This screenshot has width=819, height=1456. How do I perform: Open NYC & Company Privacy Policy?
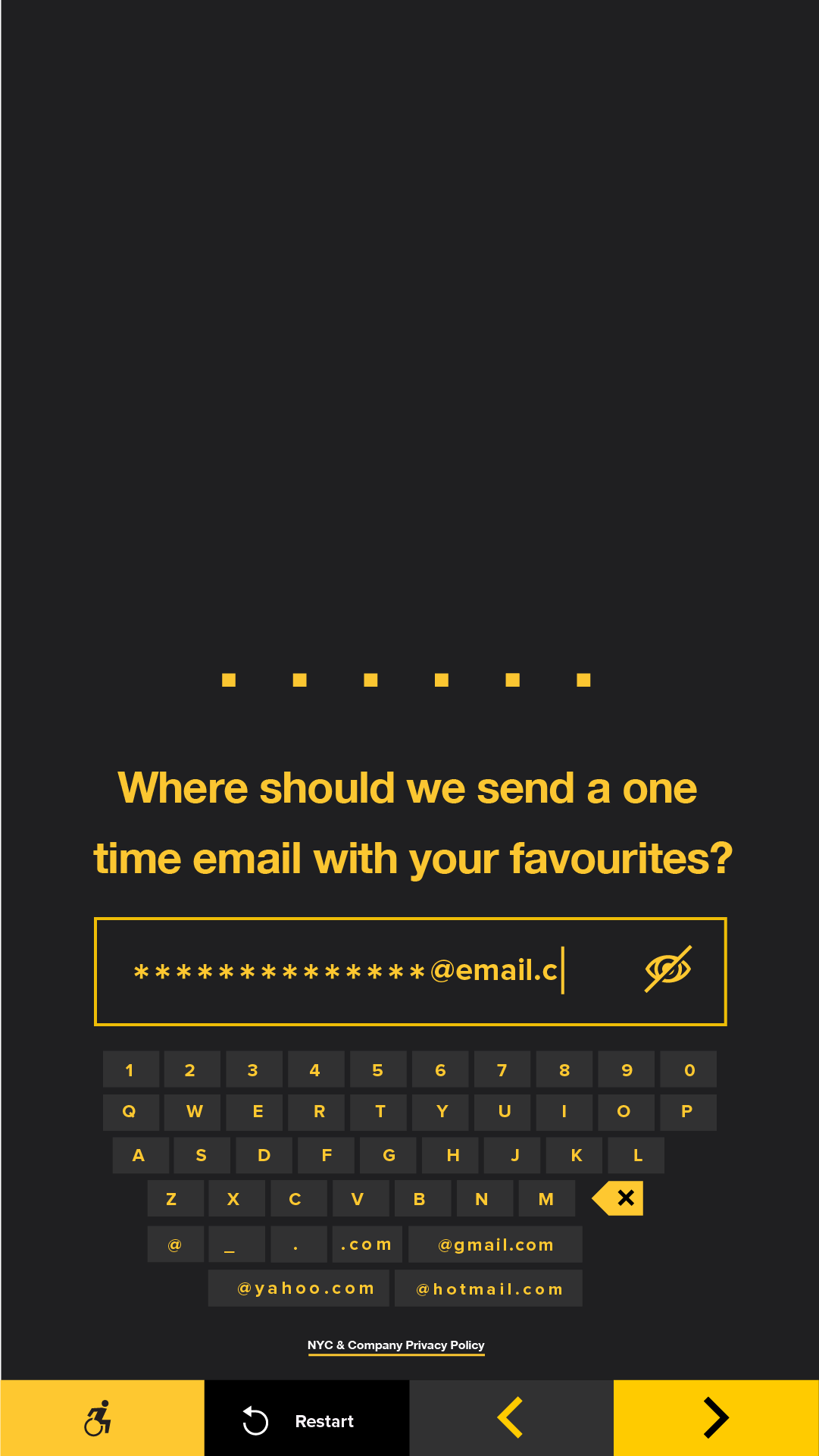(x=395, y=1345)
